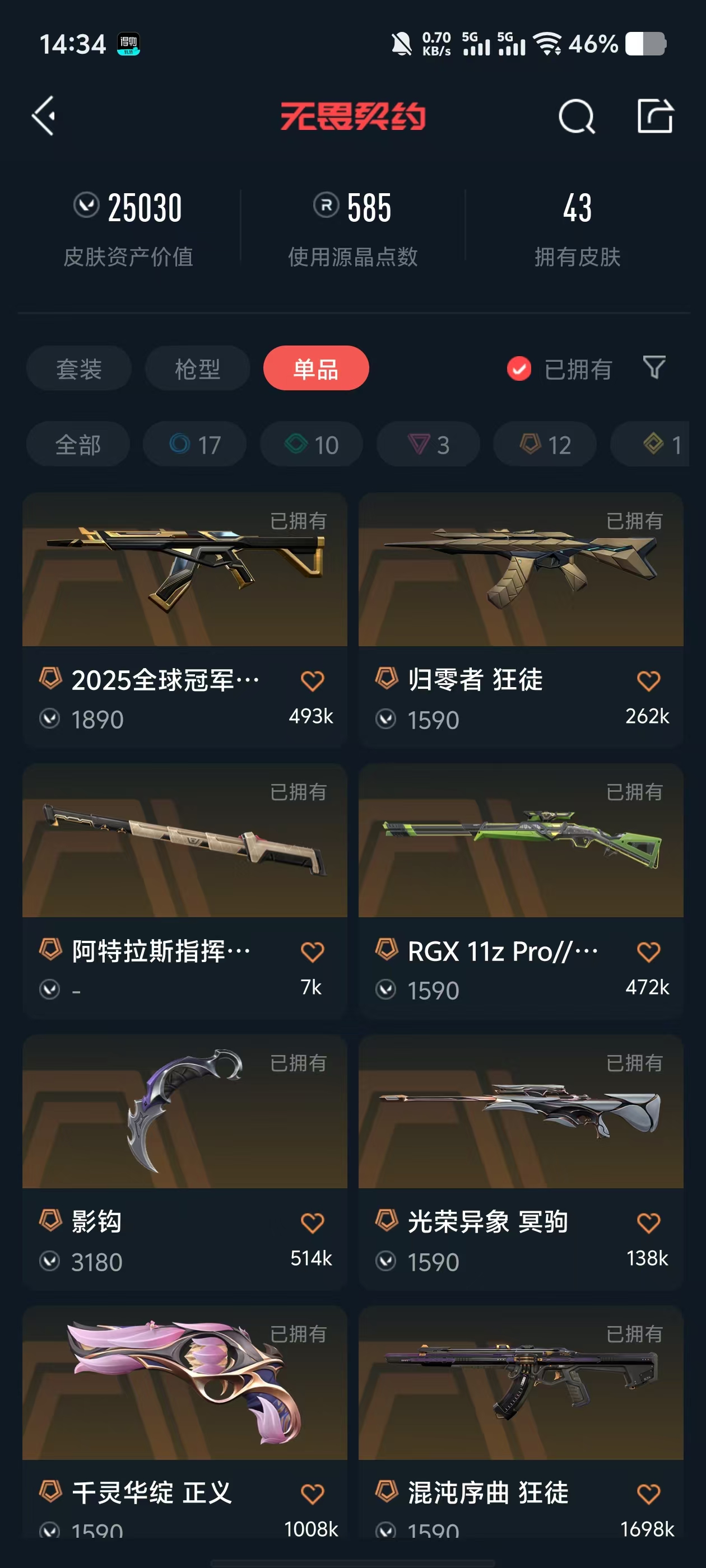This screenshot has width=706, height=1568.
Task: Switch to the 枪型 tab
Action: click(x=197, y=369)
